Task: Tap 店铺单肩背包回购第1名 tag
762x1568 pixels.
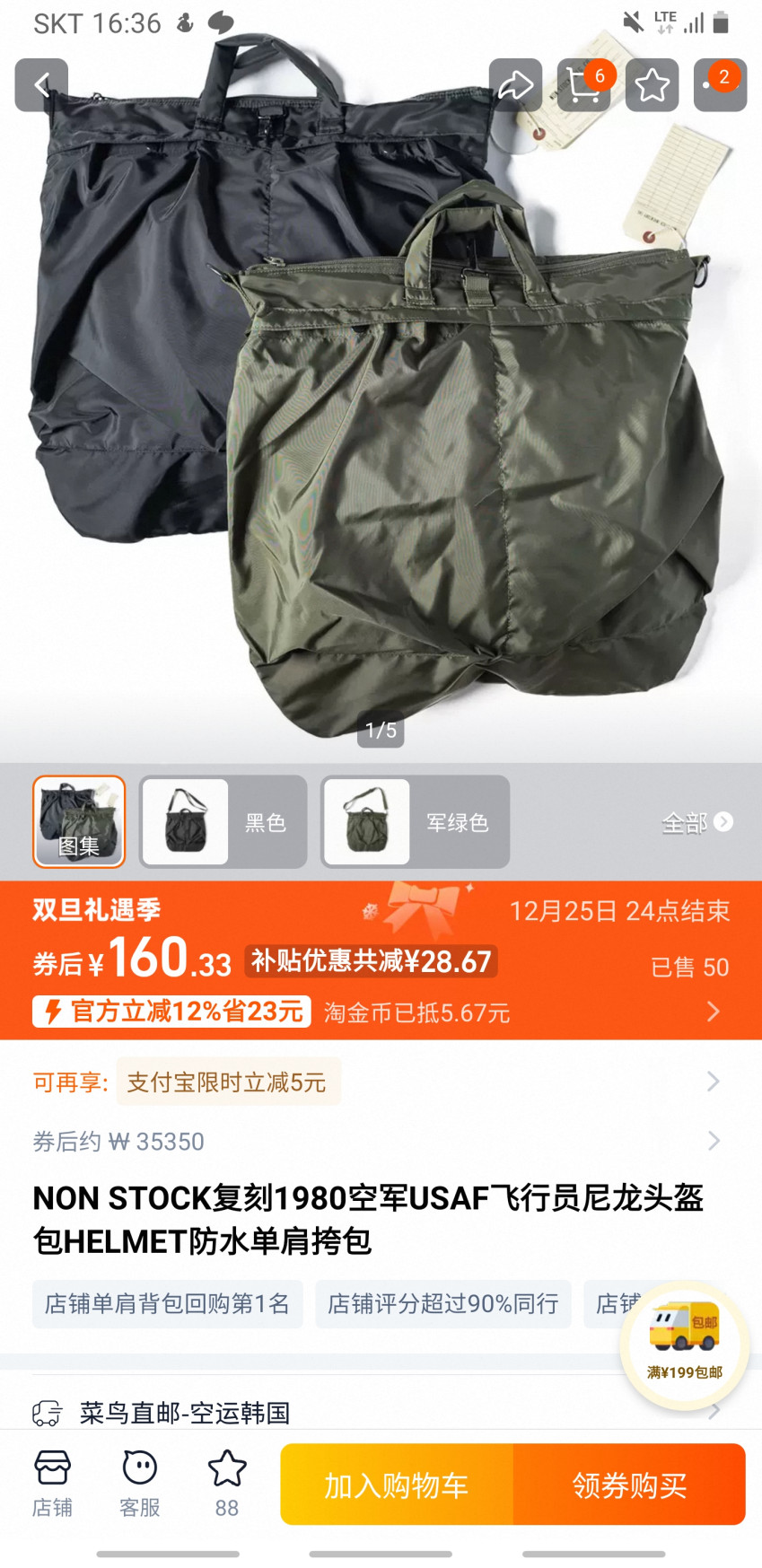Action: (x=168, y=1303)
